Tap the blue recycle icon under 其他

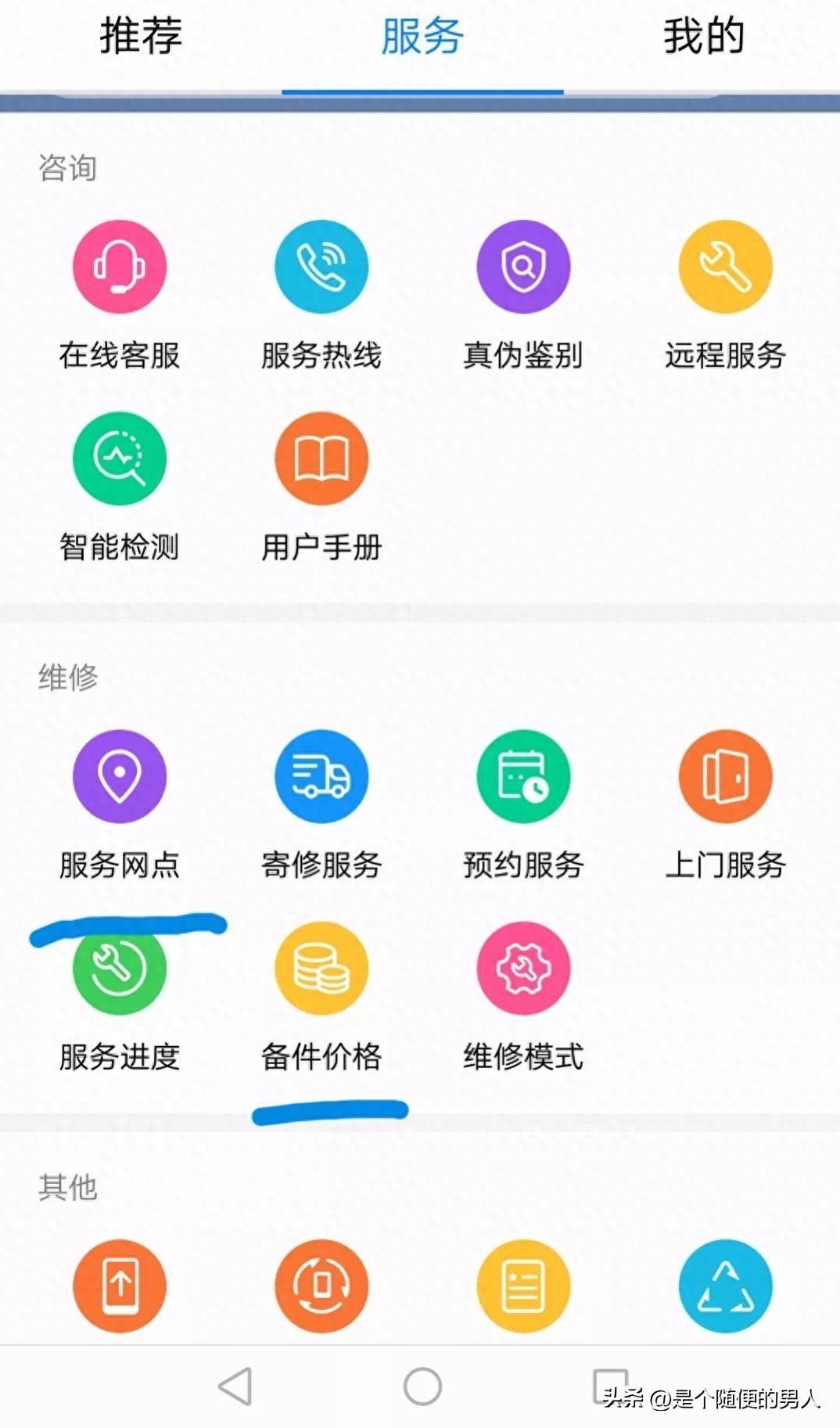725,1286
